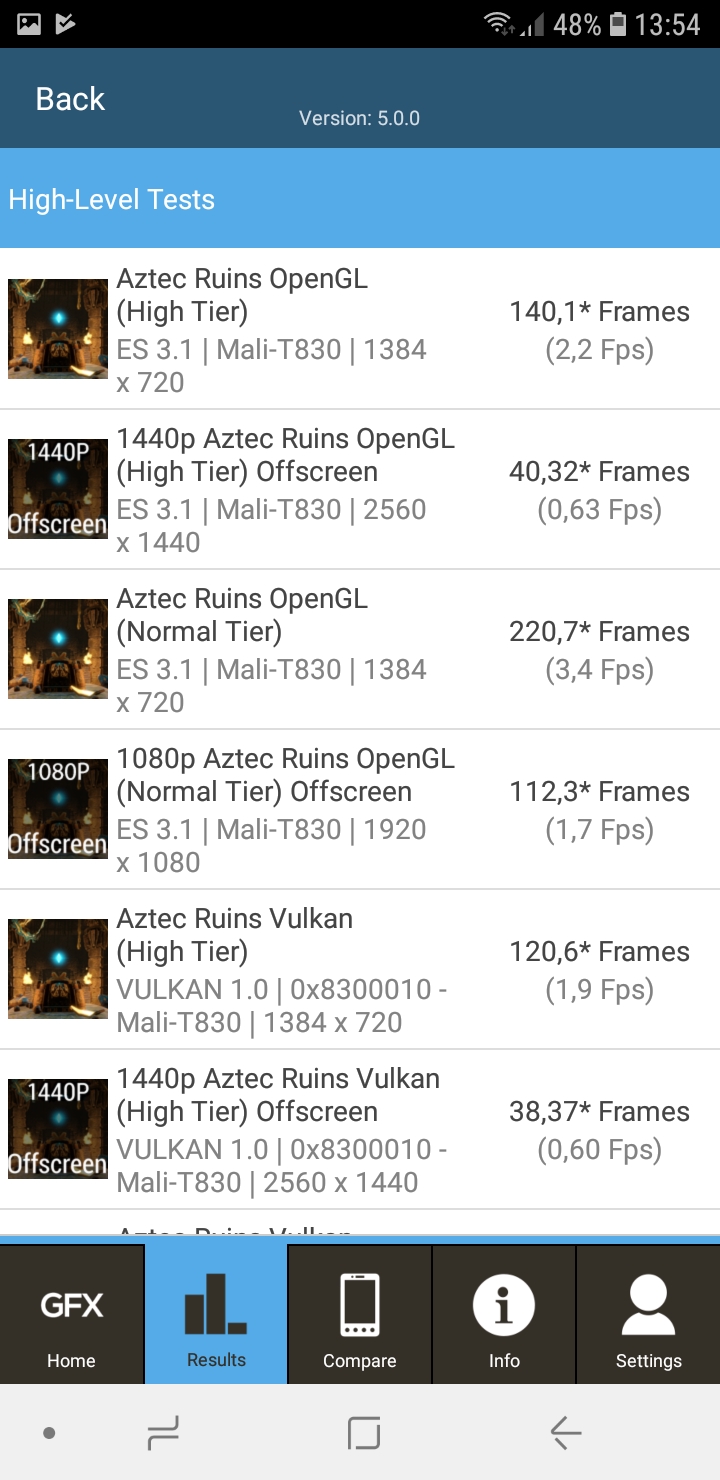Image resolution: width=720 pixels, height=1480 pixels.
Task: View 1440p Aztec Ruins Vulkan High Tier Offscreen result
Action: pyautogui.click(x=360, y=1129)
